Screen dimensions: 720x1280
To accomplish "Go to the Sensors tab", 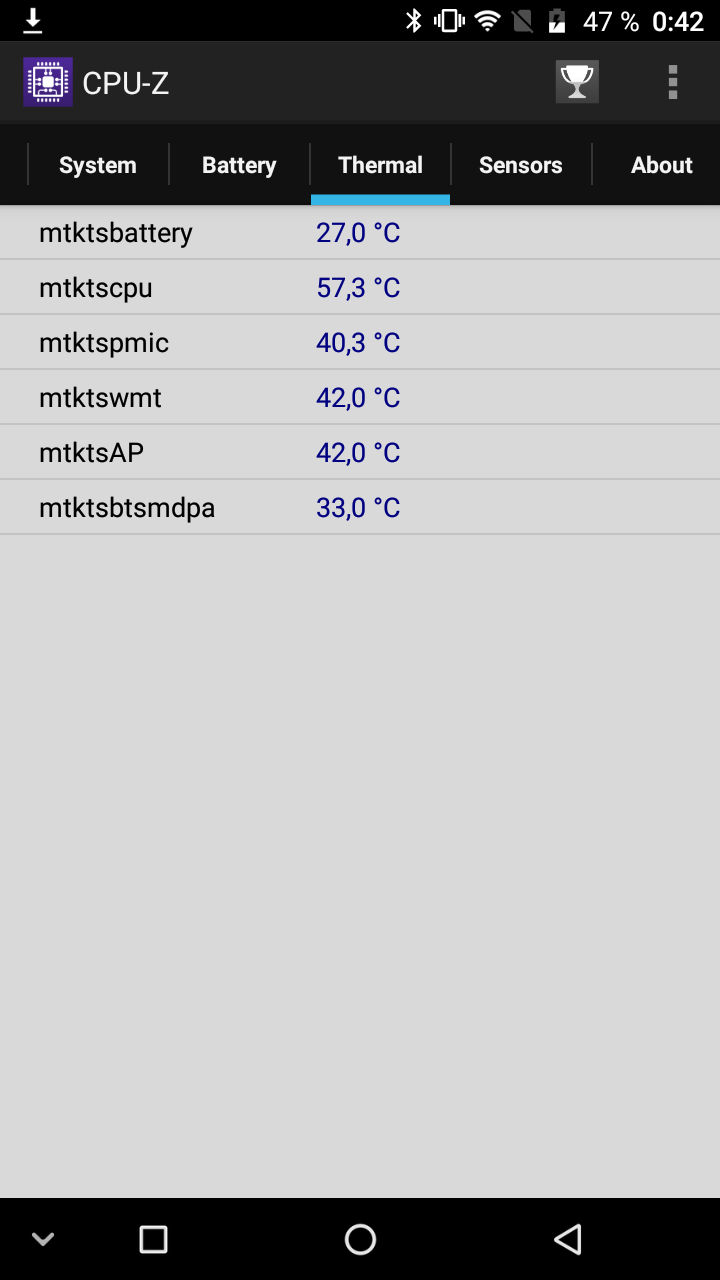I will click(x=521, y=165).
